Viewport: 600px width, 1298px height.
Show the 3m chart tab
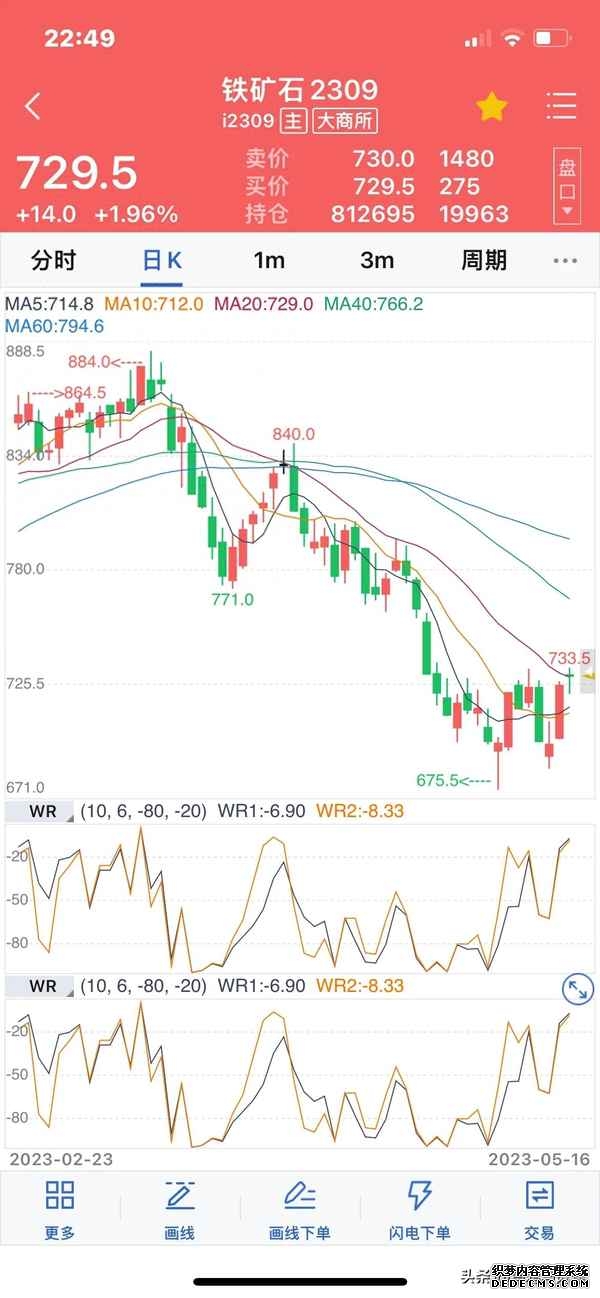pyautogui.click(x=377, y=261)
